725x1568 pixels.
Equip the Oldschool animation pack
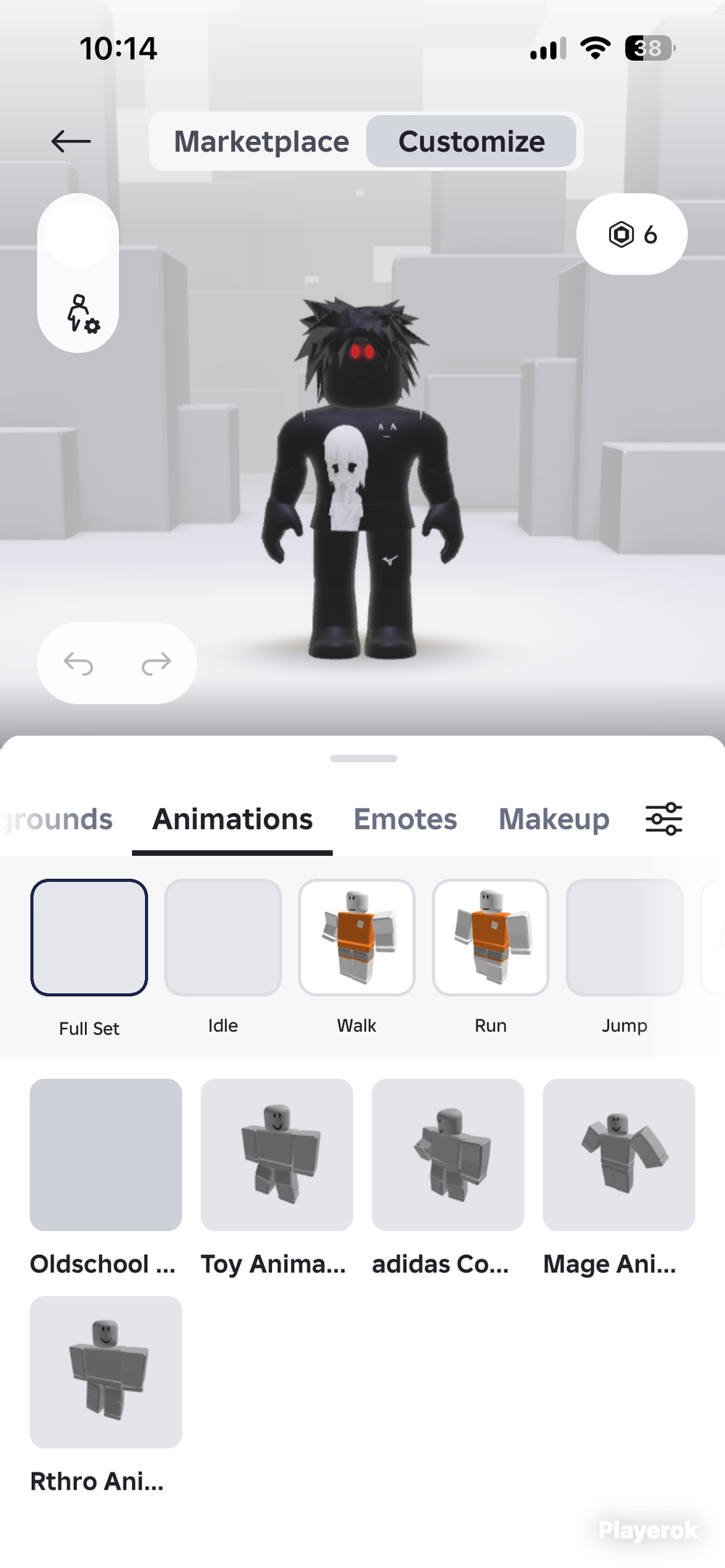pos(106,1155)
